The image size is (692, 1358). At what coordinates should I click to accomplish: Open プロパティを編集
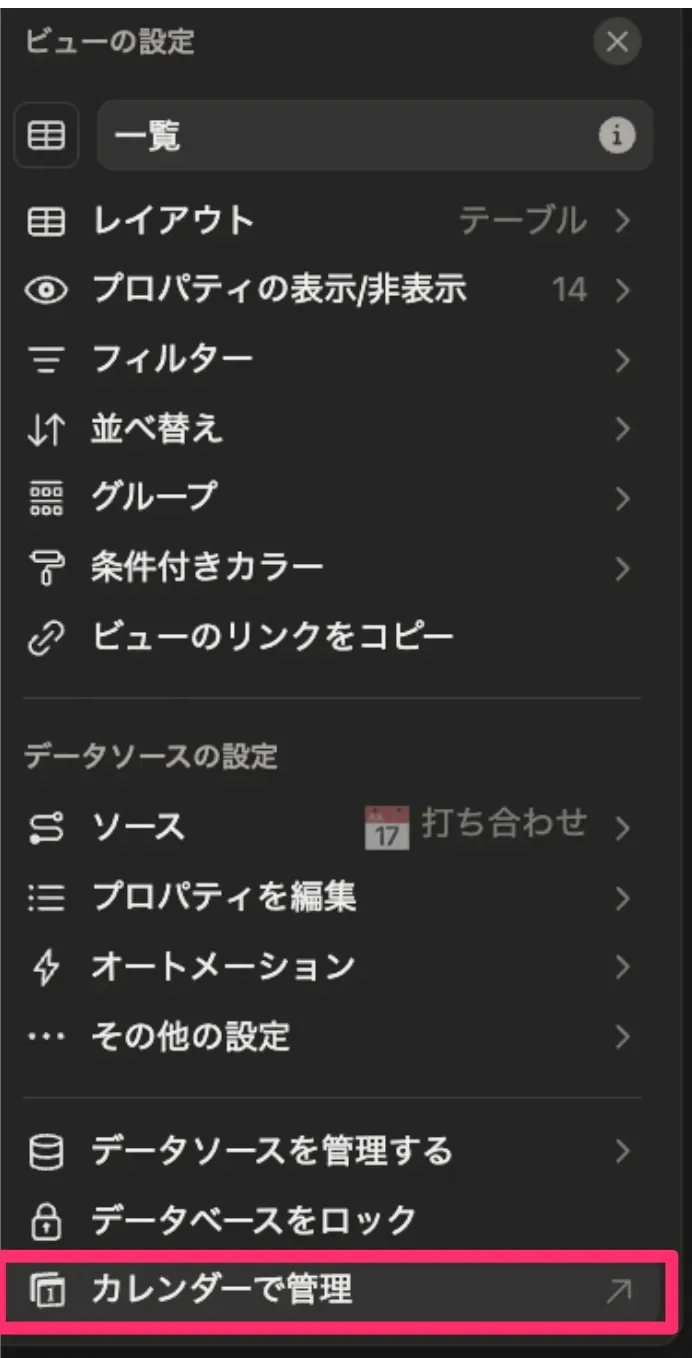(x=330, y=897)
